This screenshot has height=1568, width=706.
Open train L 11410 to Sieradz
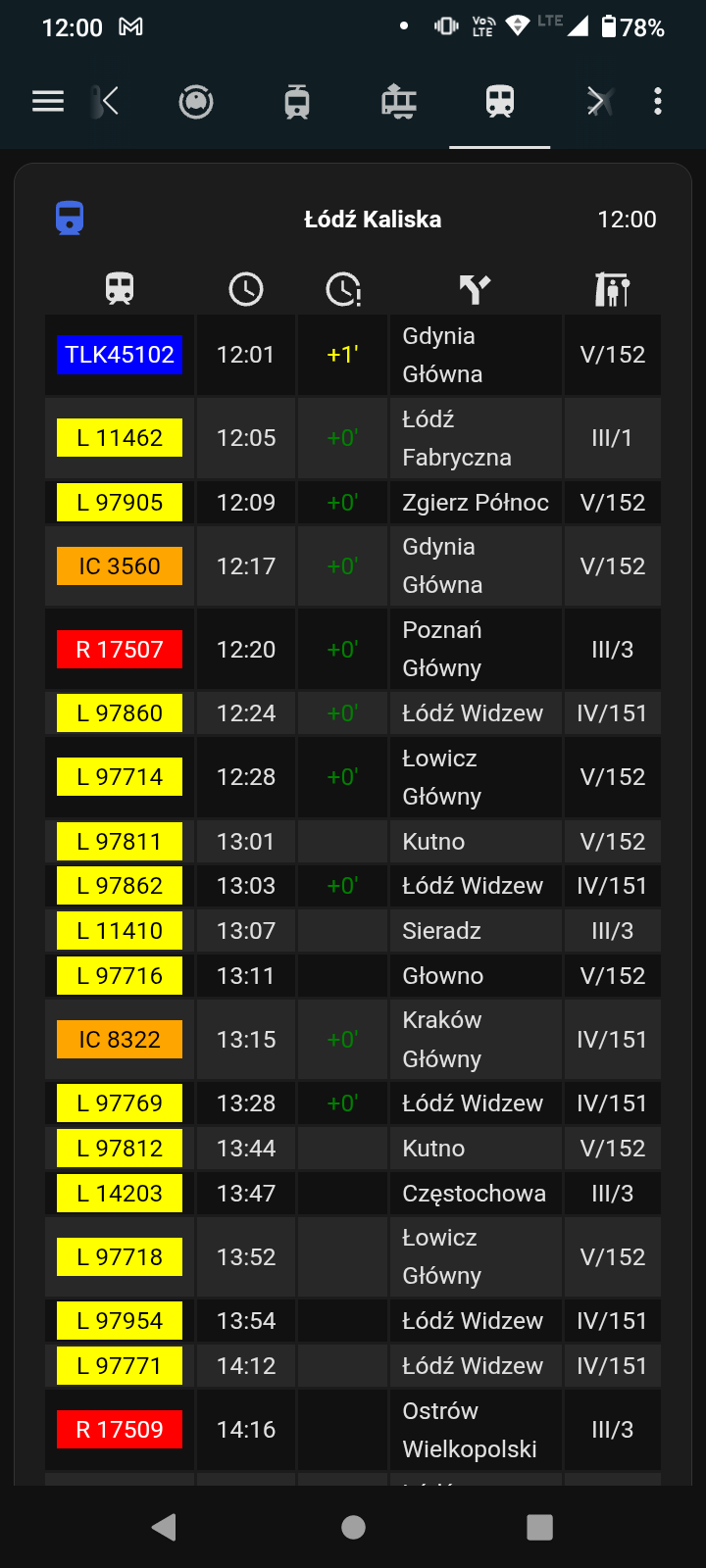[x=353, y=931]
